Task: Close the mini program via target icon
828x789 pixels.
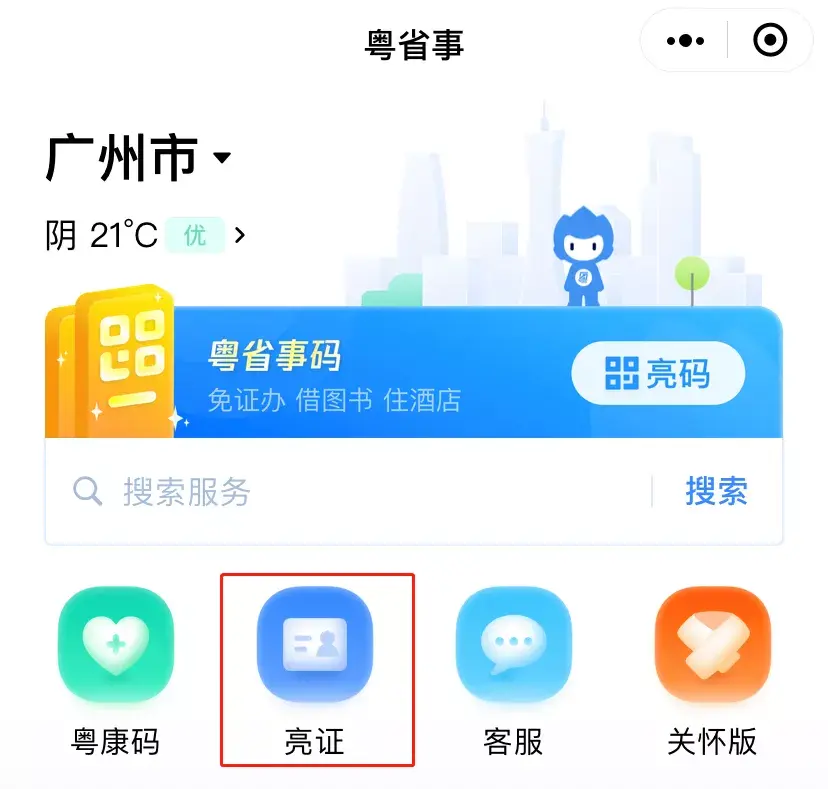Action: coord(770,40)
